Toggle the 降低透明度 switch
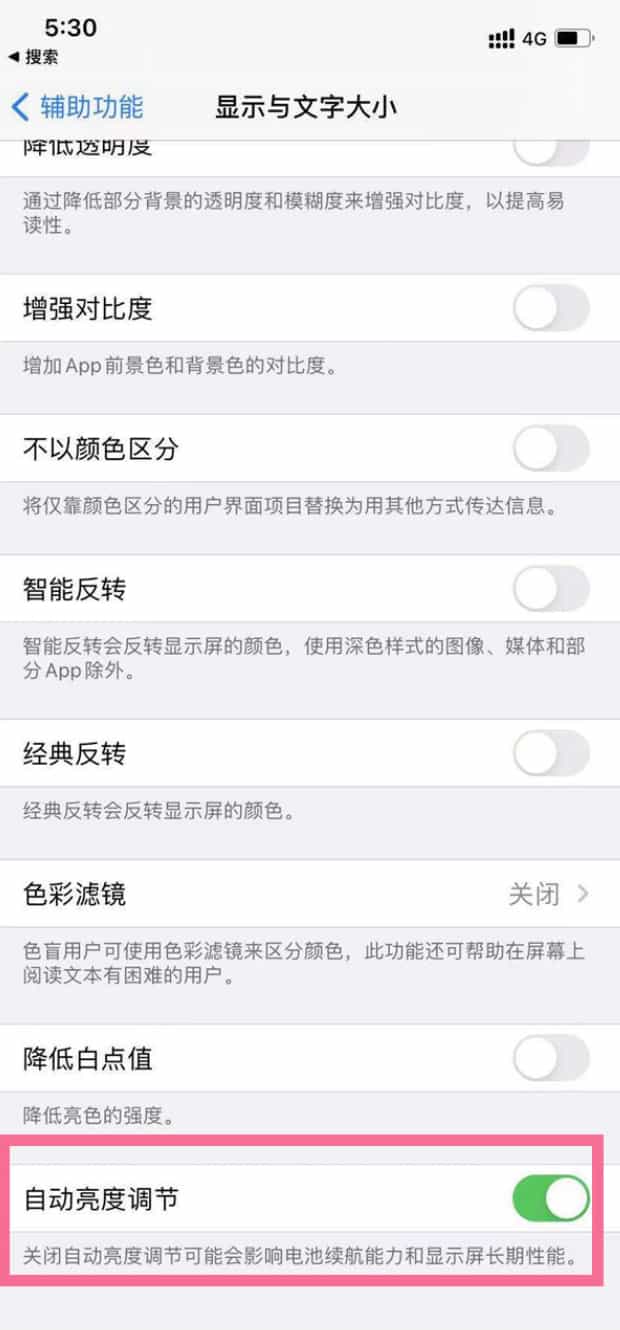The image size is (620, 1330). (551, 151)
